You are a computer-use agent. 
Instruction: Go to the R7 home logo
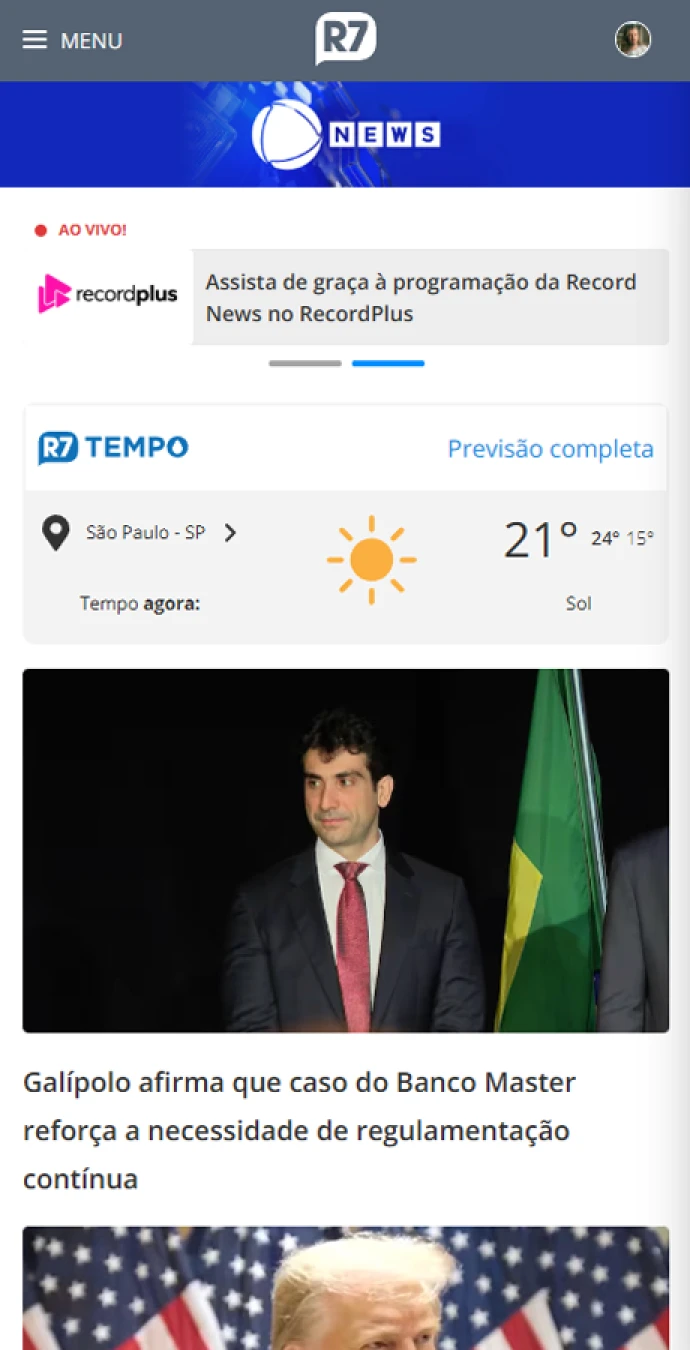pos(345,40)
